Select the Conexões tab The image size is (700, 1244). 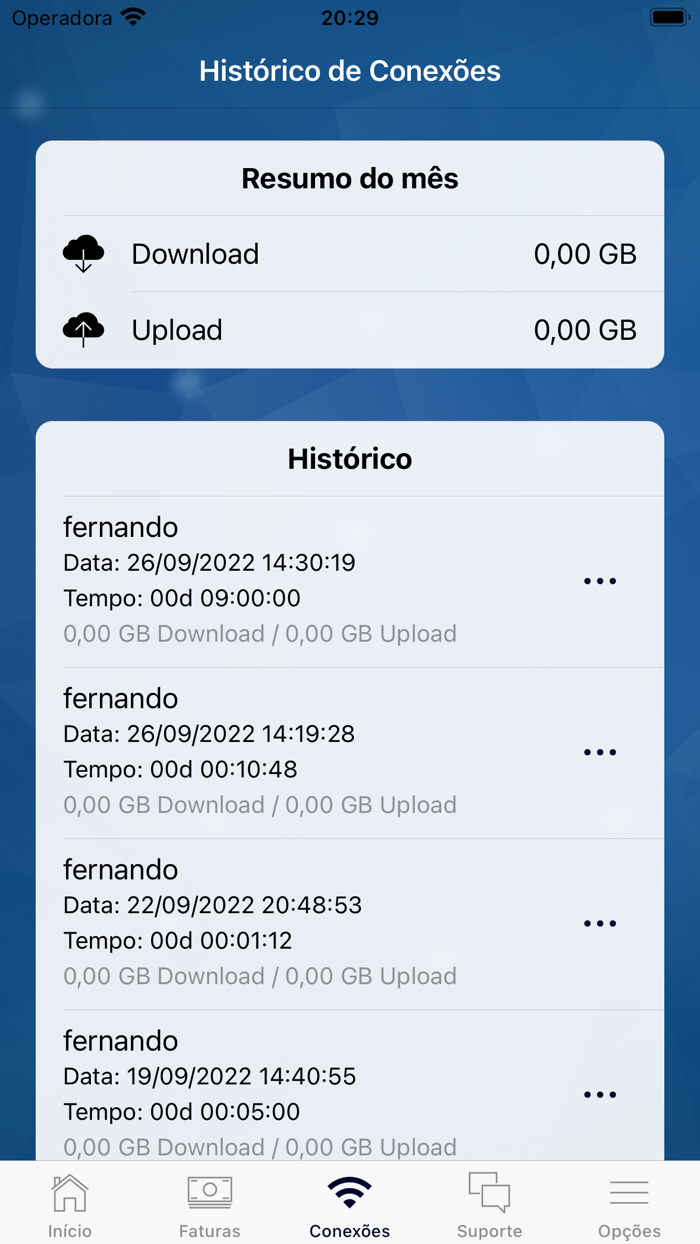tap(350, 1204)
